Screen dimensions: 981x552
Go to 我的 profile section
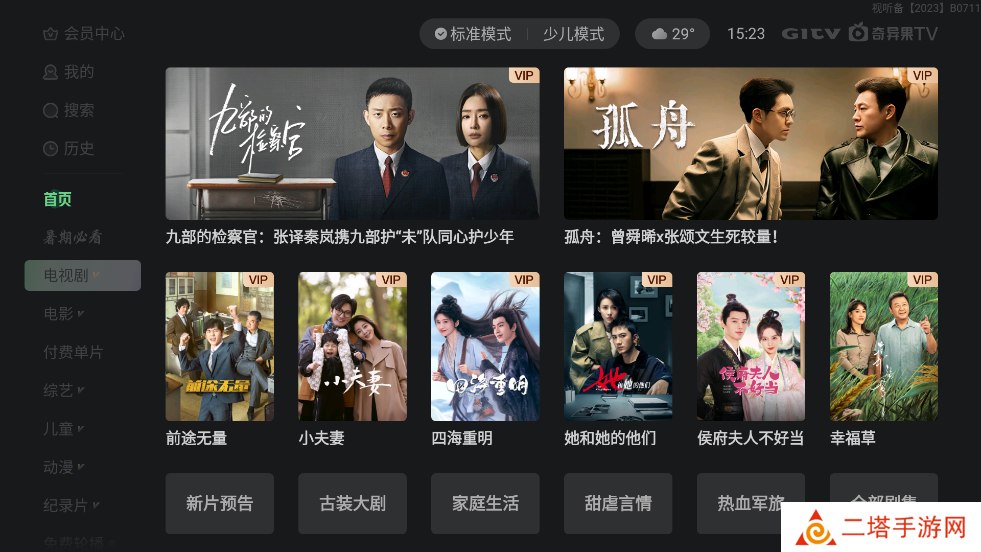point(70,72)
